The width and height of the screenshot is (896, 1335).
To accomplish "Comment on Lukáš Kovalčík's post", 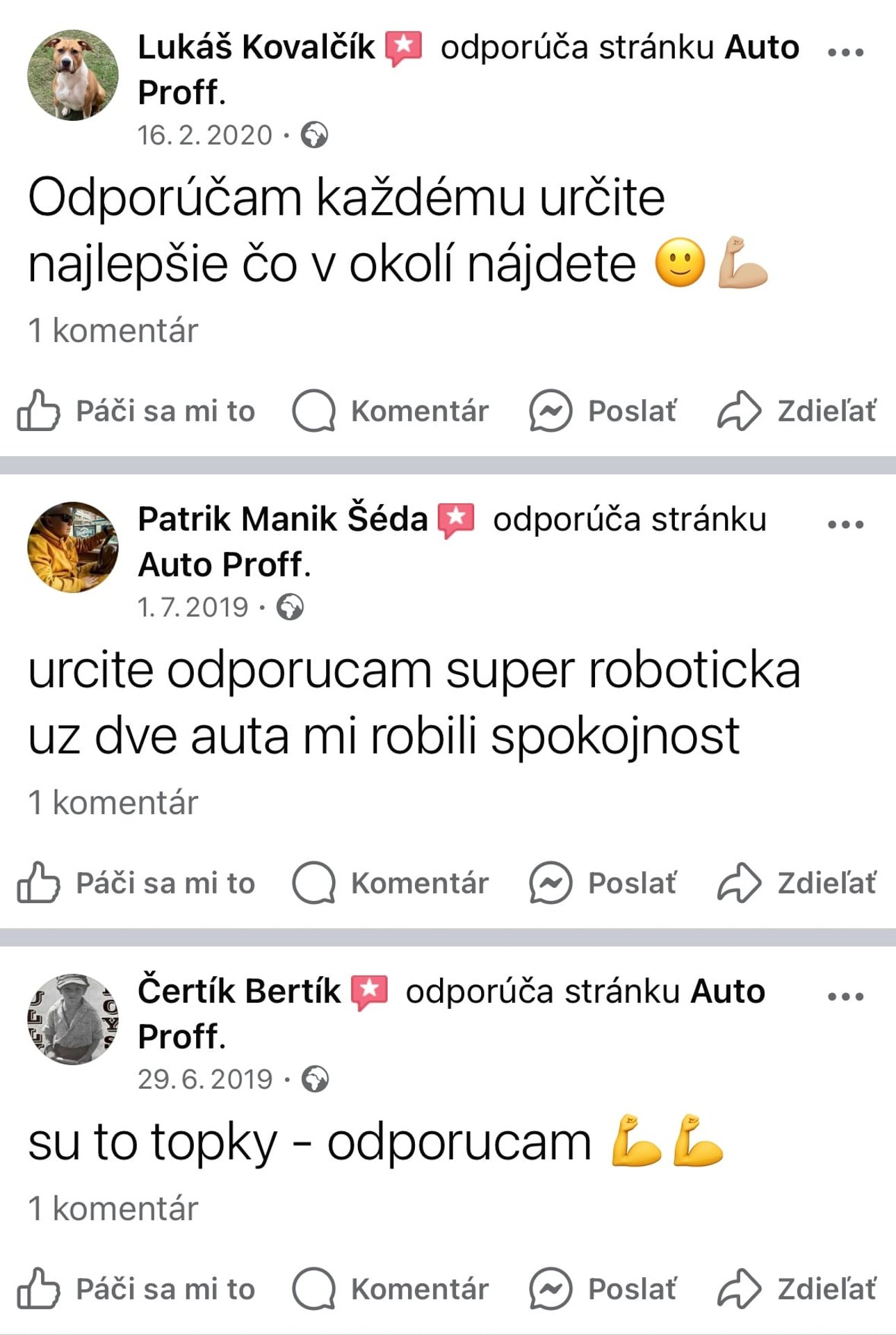I will pyautogui.click(x=391, y=411).
